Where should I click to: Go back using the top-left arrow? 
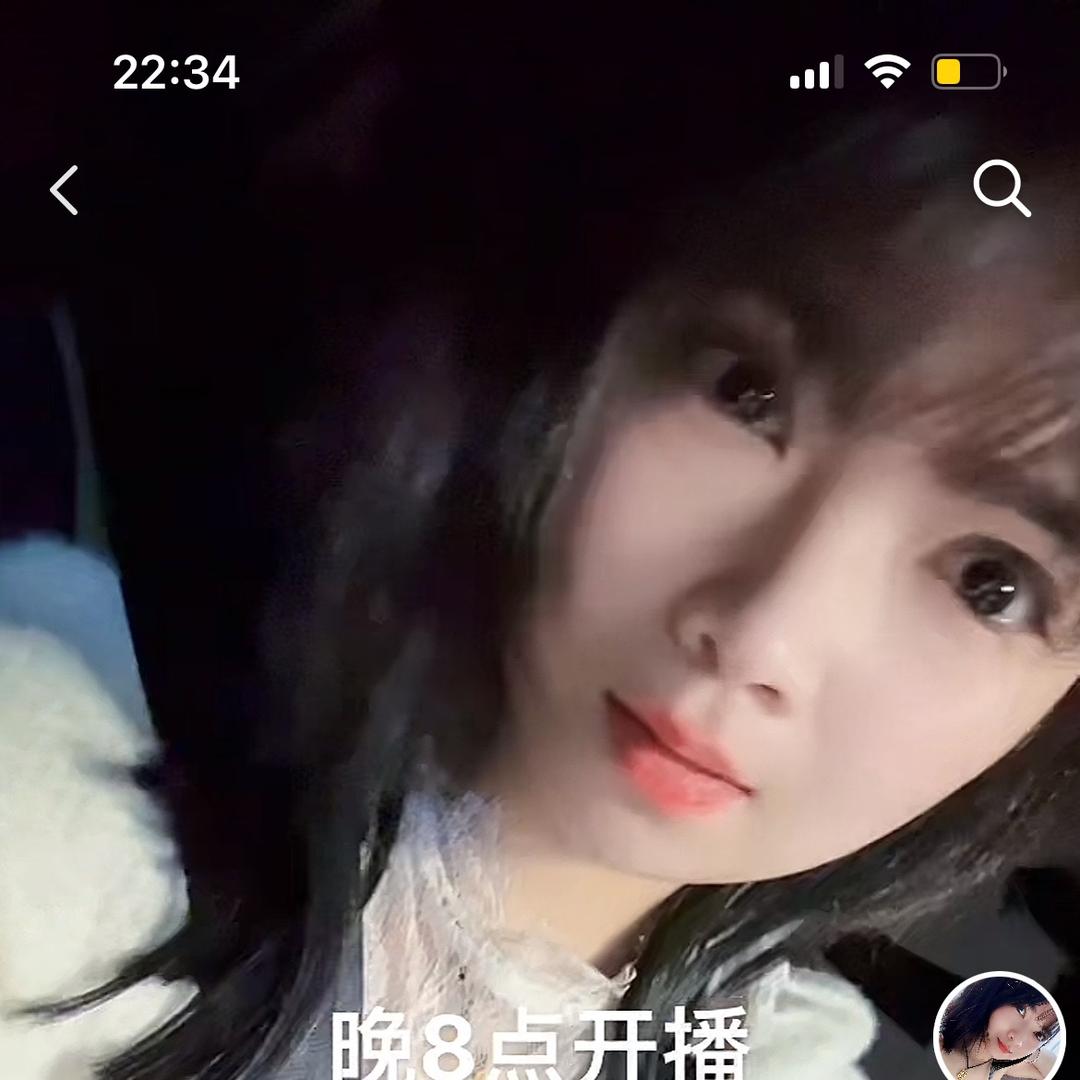[65, 190]
